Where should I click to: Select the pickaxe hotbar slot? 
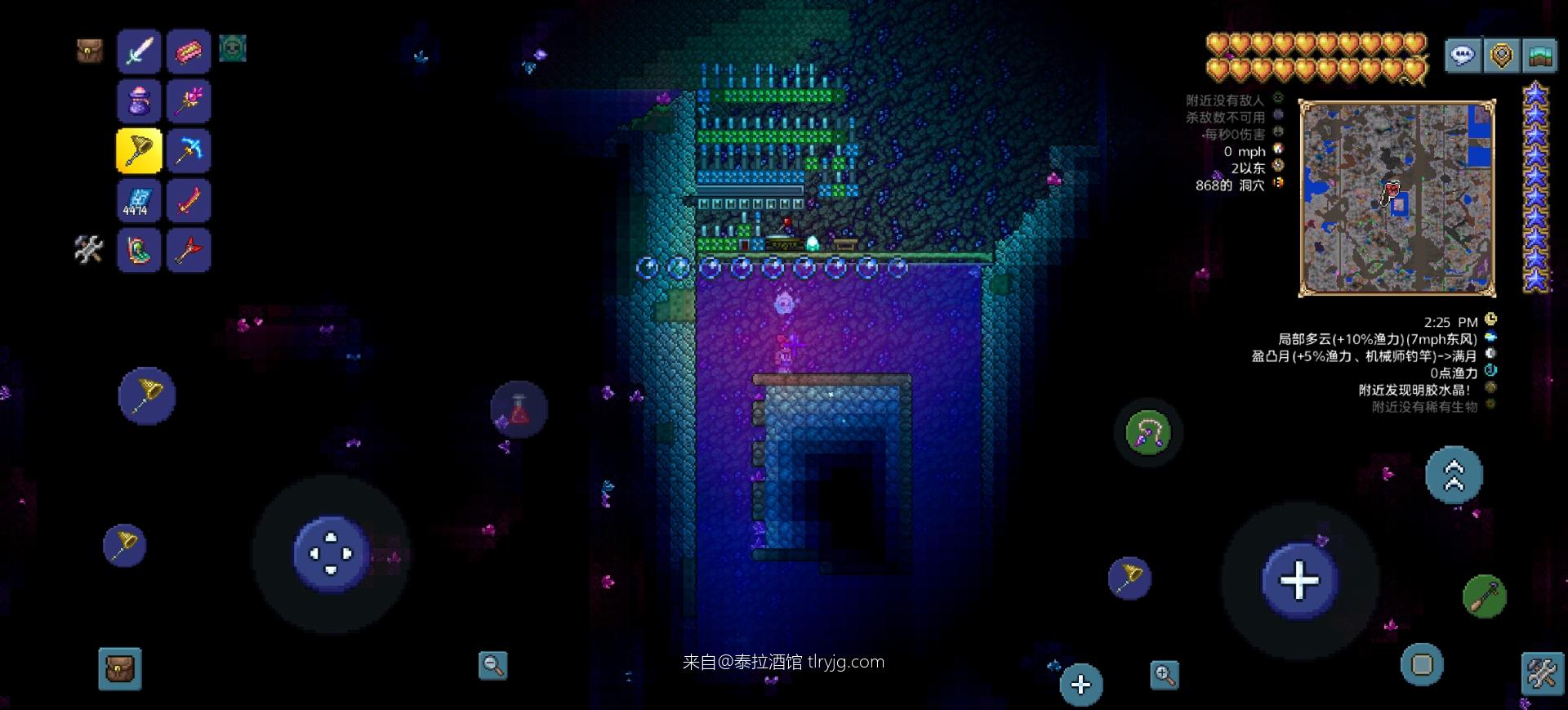(x=189, y=150)
